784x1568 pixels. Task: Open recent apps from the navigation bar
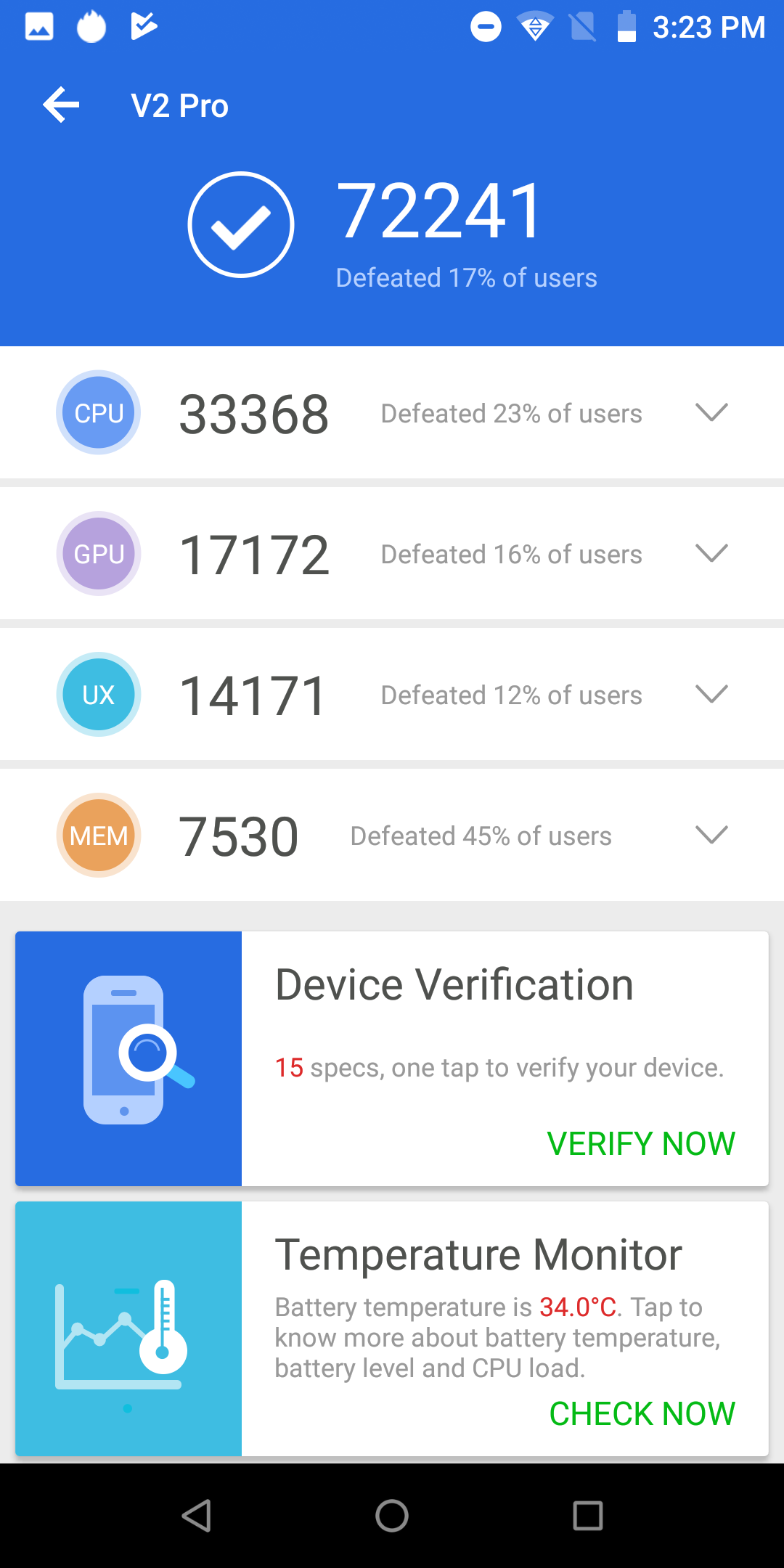tap(588, 1516)
